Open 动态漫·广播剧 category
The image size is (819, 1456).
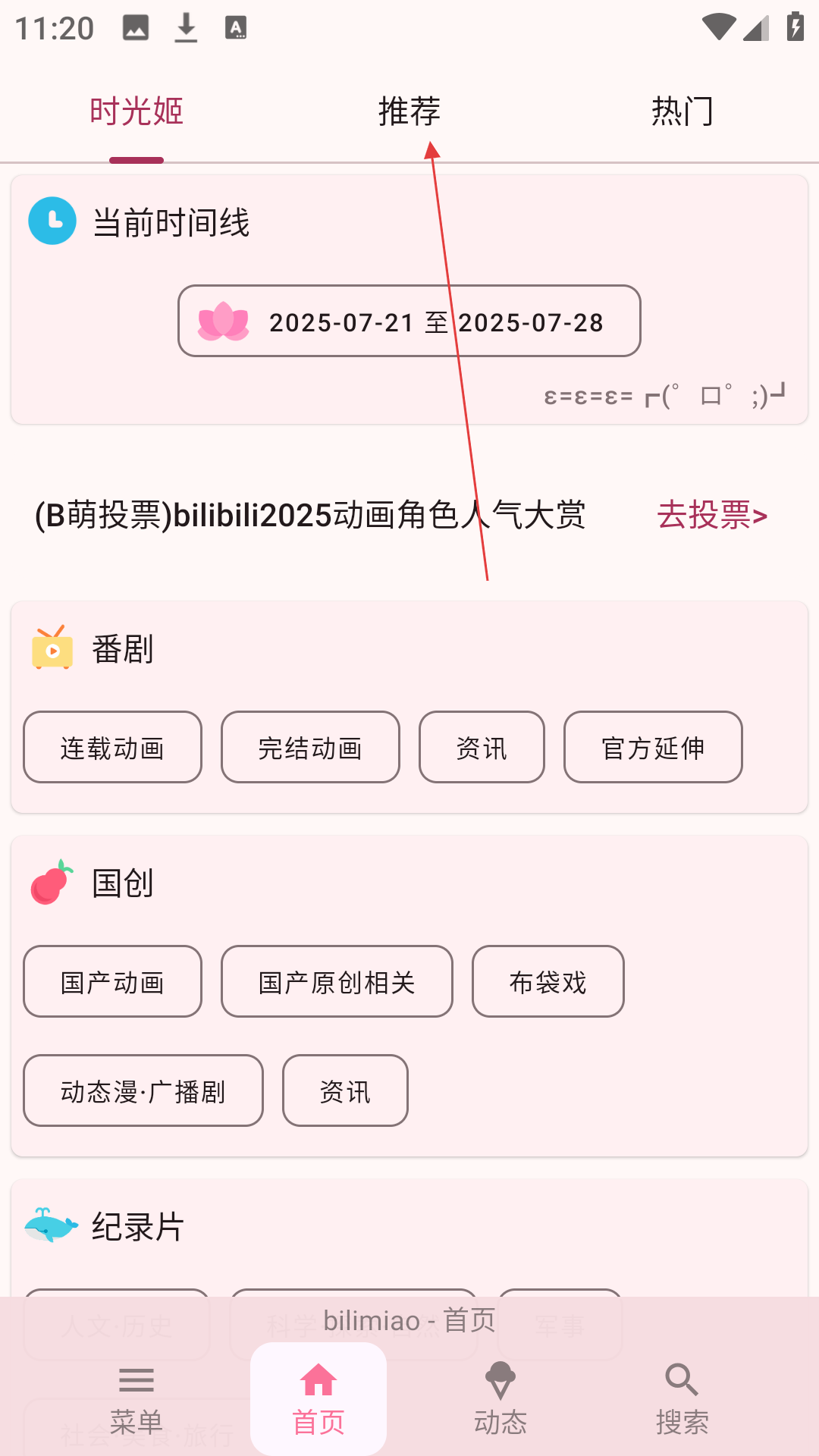pos(143,1091)
